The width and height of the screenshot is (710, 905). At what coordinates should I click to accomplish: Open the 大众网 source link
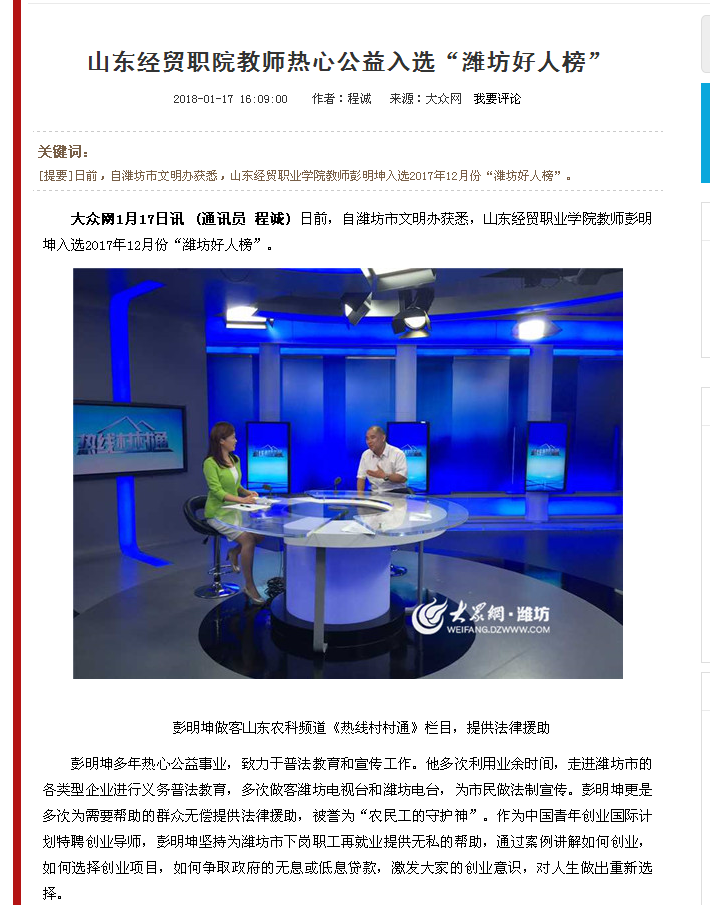coord(443,99)
